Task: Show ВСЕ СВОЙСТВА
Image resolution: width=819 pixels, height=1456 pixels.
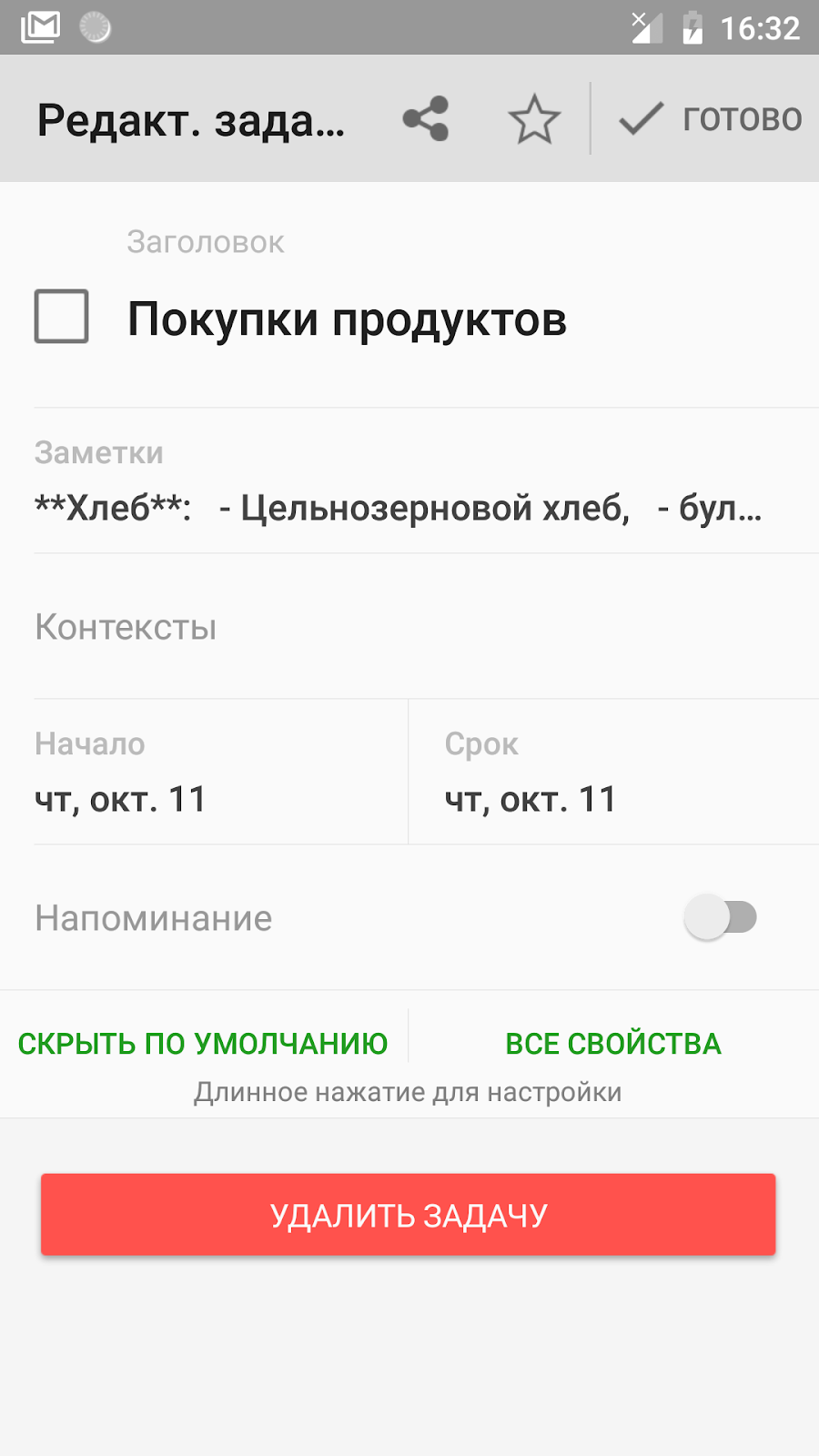Action: (x=613, y=1044)
